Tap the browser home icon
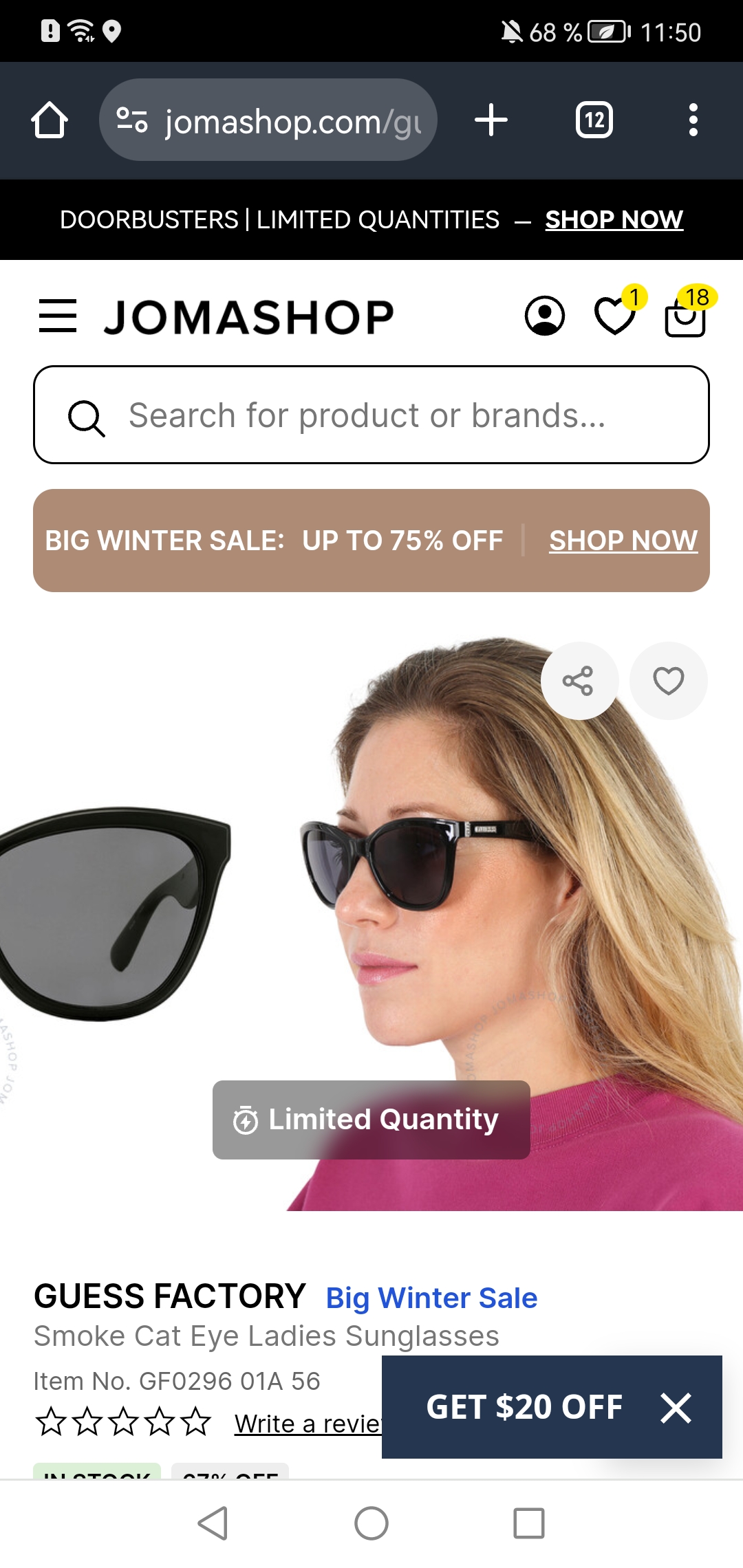 coord(50,120)
